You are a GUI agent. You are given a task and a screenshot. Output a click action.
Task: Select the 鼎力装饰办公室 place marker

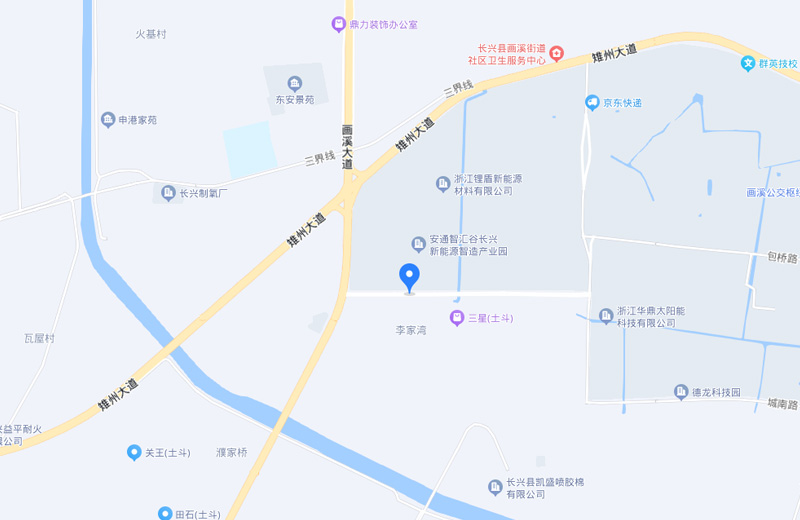tap(340, 24)
